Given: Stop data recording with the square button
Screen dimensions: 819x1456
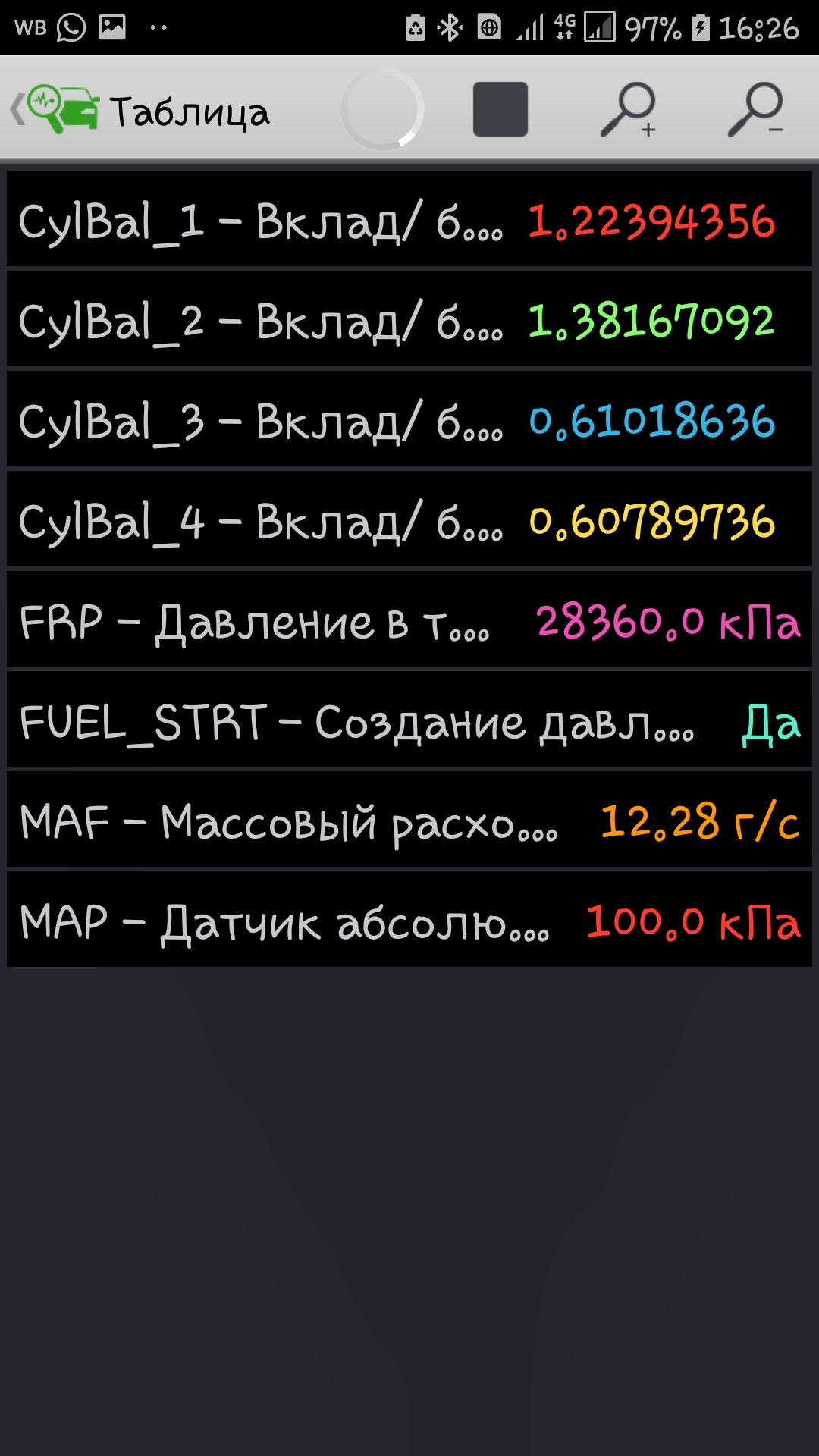Looking at the screenshot, I should pos(500,109).
